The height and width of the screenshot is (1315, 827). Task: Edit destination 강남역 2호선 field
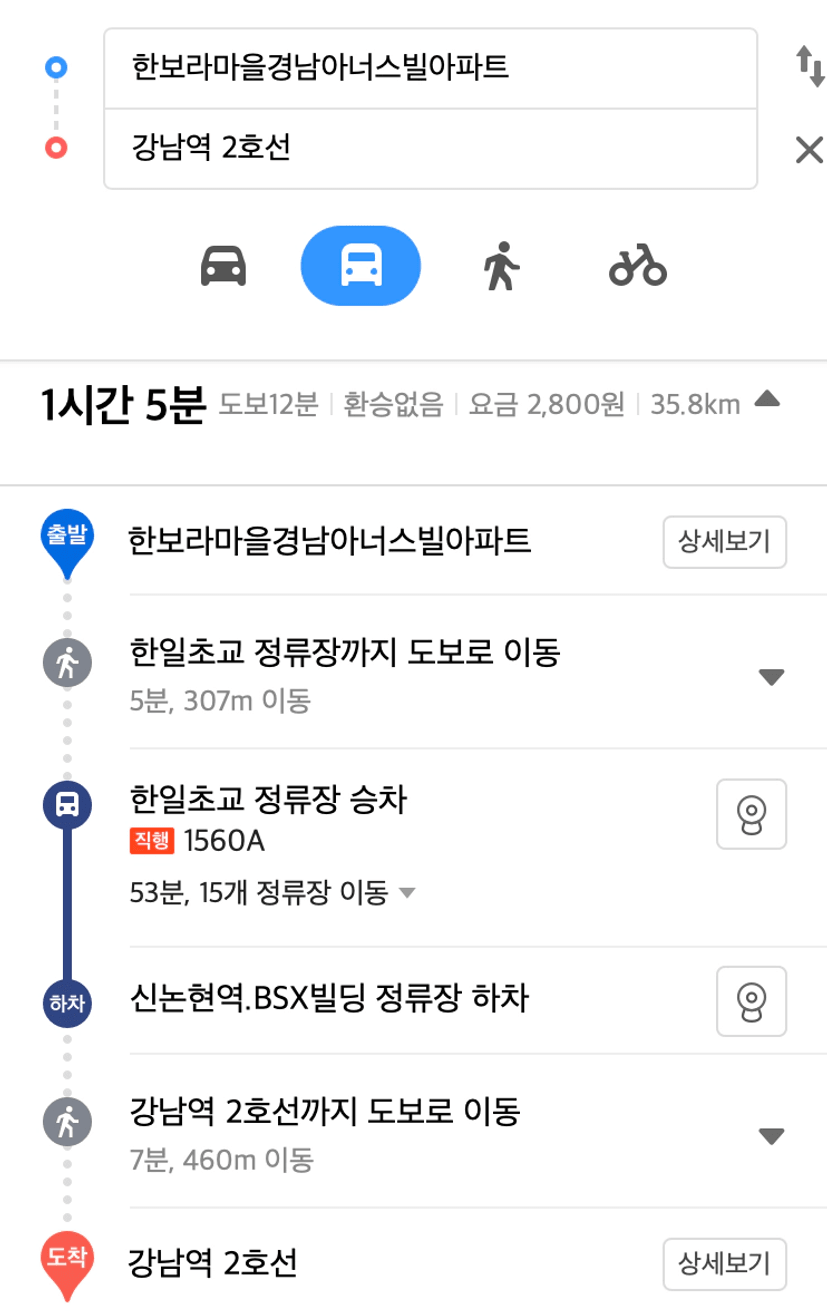click(430, 148)
